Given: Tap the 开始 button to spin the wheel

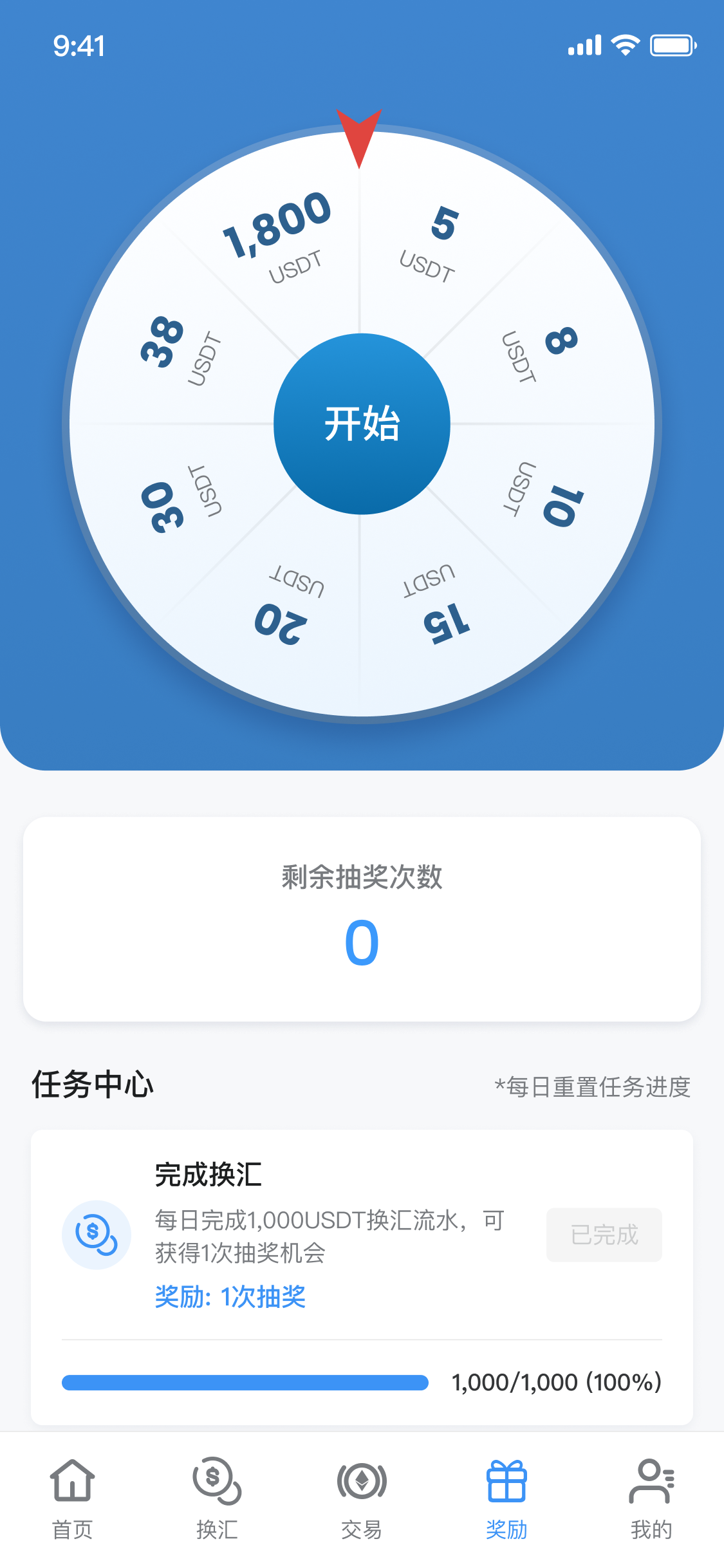Looking at the screenshot, I should click(x=362, y=424).
